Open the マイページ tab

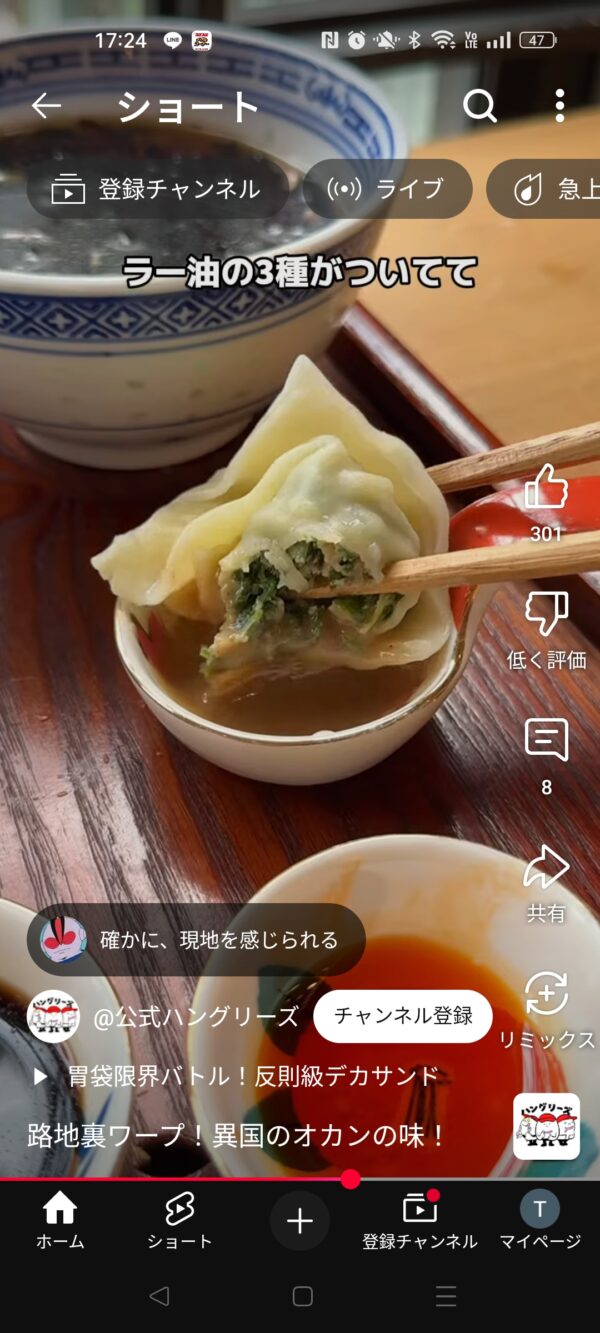click(540, 1221)
